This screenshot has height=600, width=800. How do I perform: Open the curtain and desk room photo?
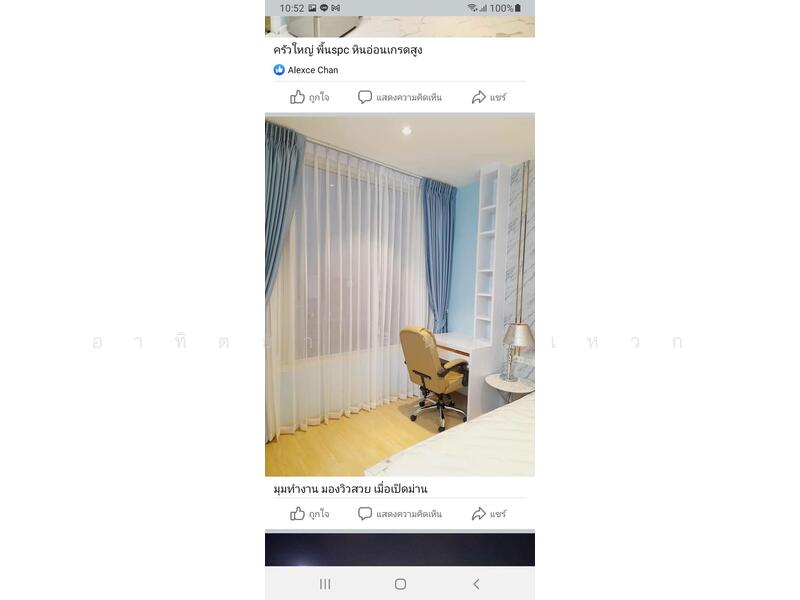400,296
